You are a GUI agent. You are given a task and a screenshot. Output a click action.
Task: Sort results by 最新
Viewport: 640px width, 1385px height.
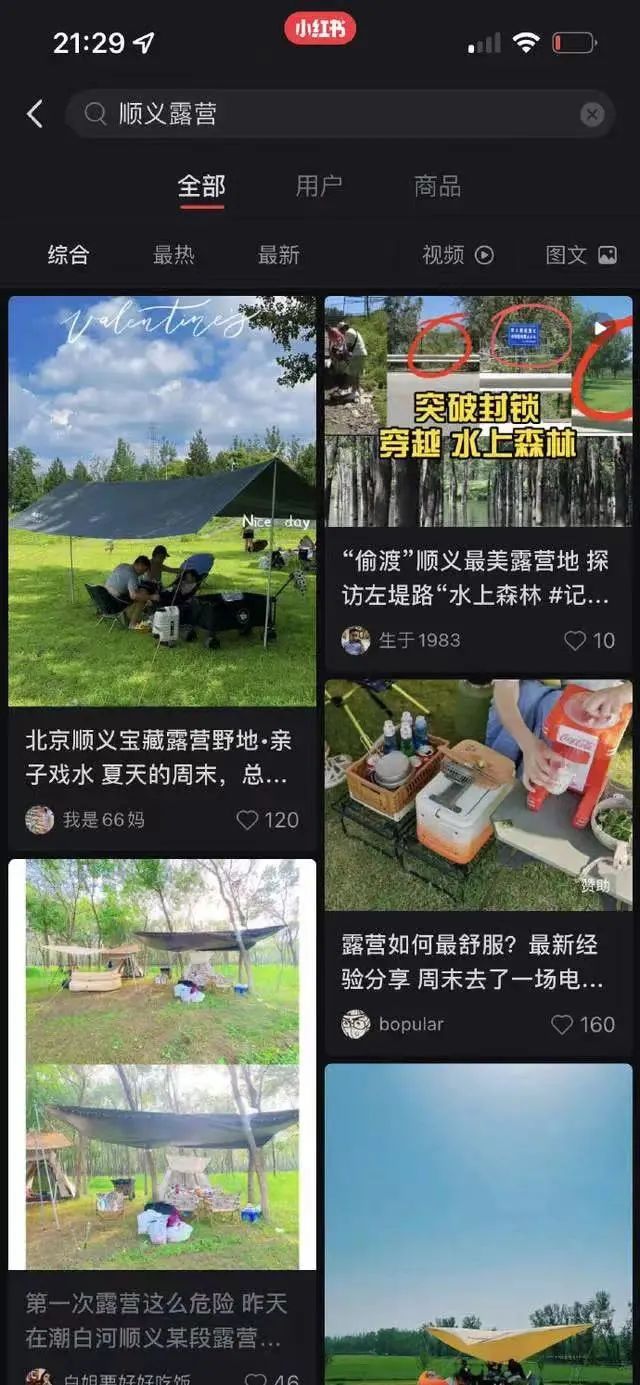pyautogui.click(x=279, y=255)
